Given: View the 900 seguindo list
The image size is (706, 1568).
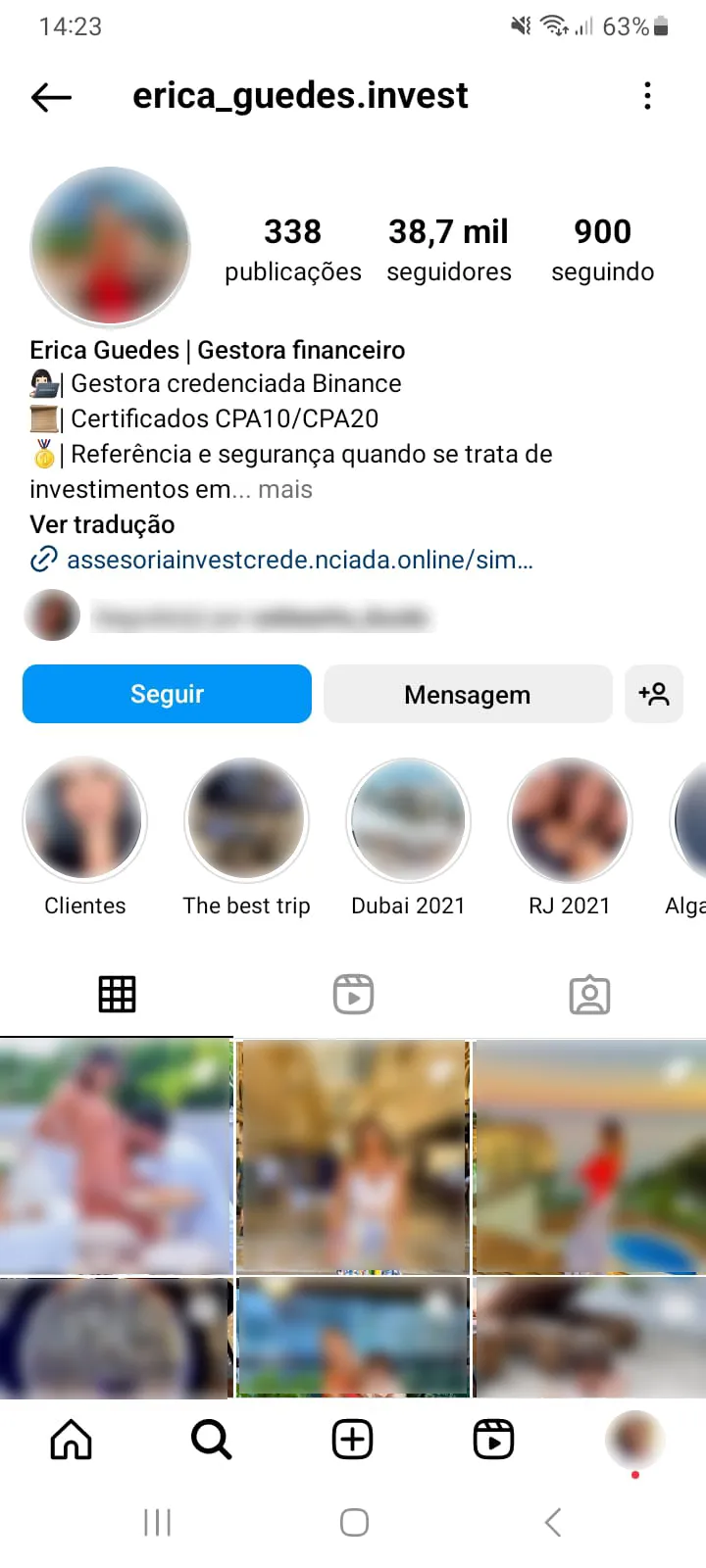Looking at the screenshot, I should [x=602, y=247].
